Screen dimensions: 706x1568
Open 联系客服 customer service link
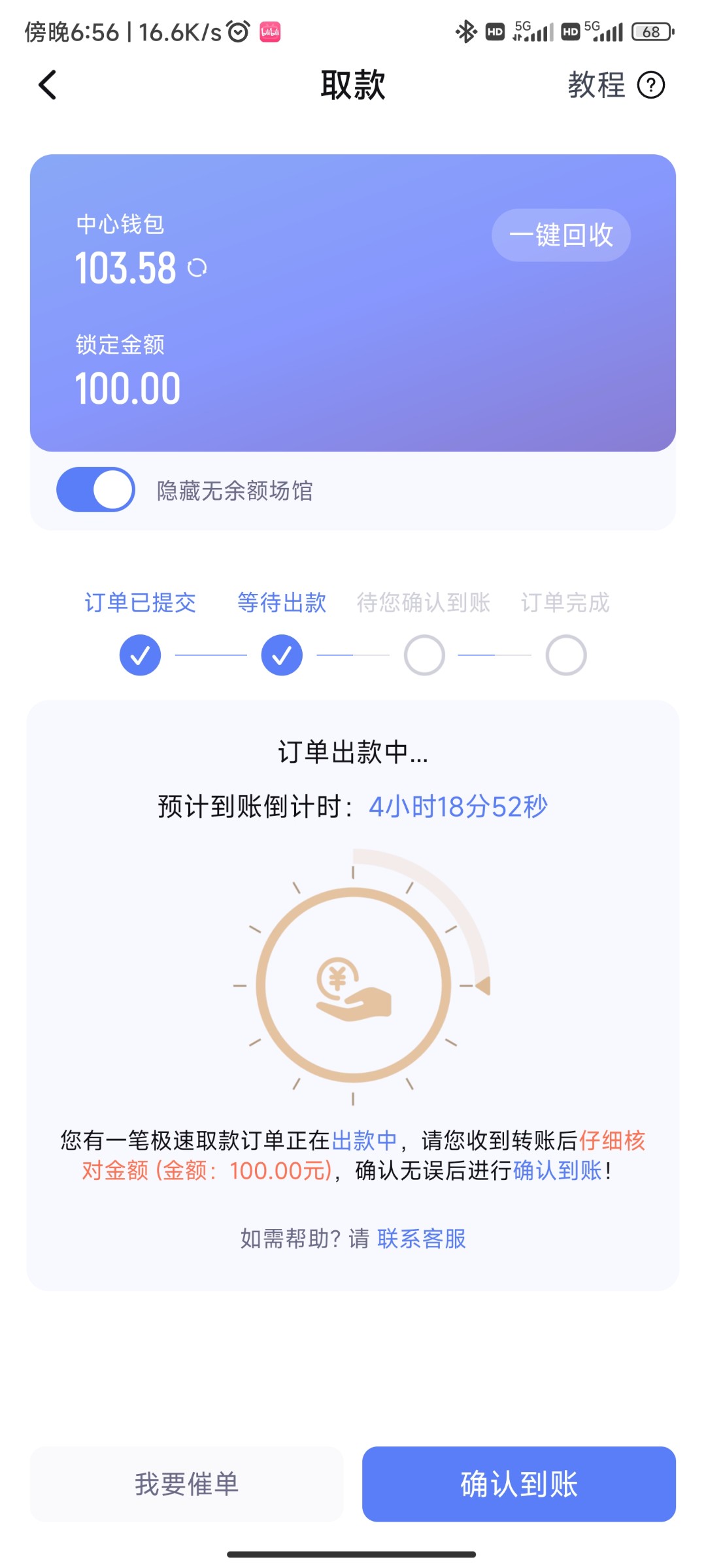coord(422,1239)
